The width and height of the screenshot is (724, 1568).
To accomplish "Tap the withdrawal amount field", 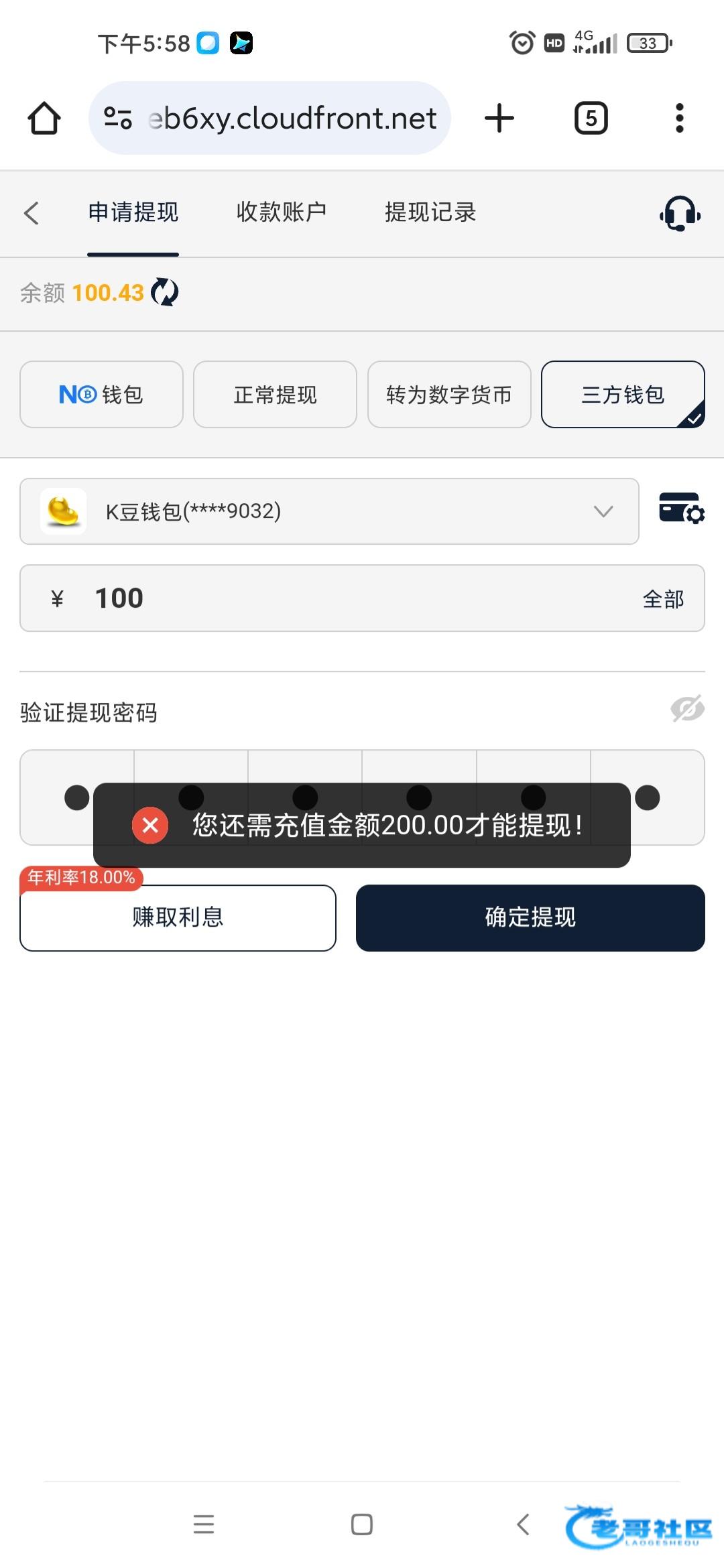I will point(362,598).
